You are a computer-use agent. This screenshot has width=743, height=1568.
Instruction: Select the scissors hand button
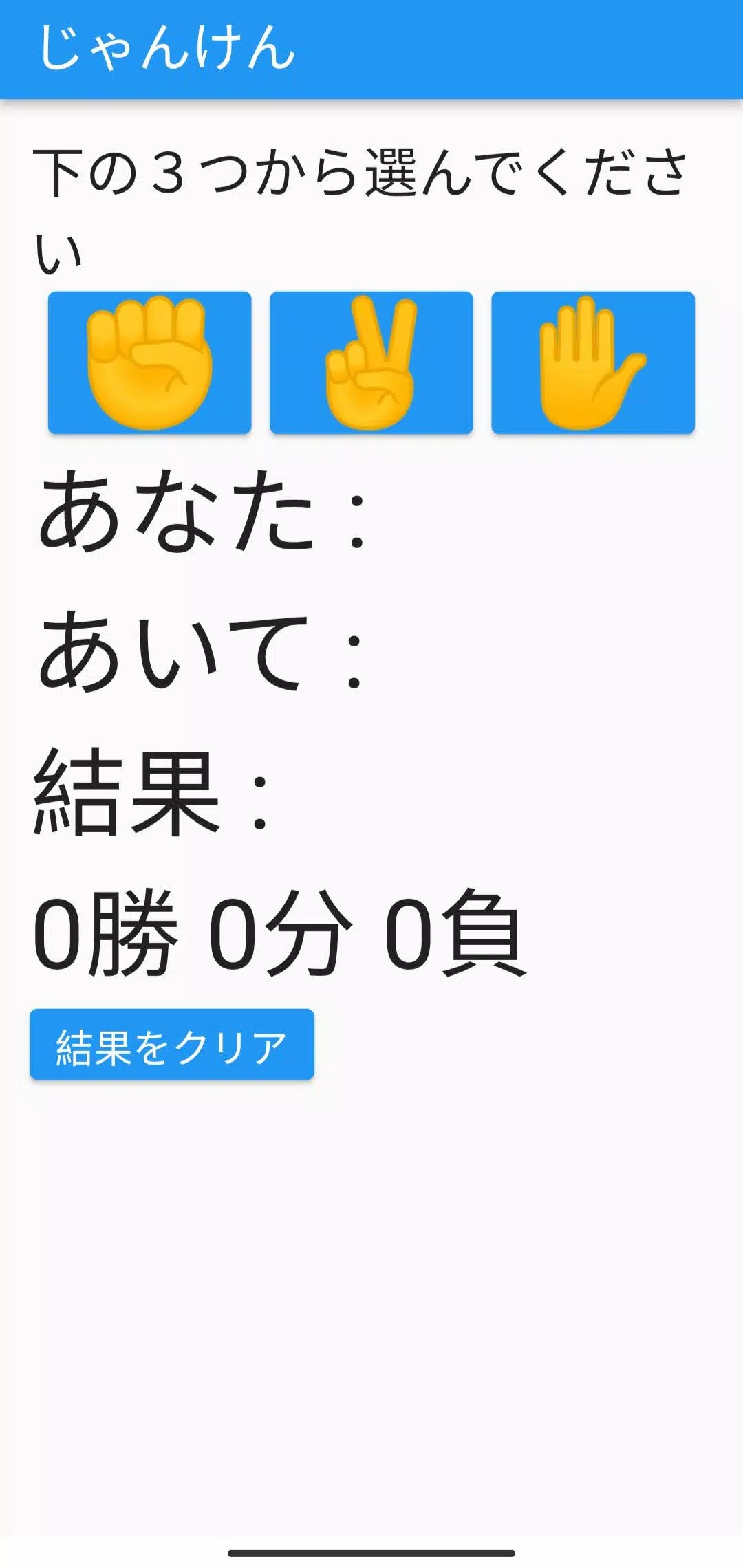tap(371, 362)
